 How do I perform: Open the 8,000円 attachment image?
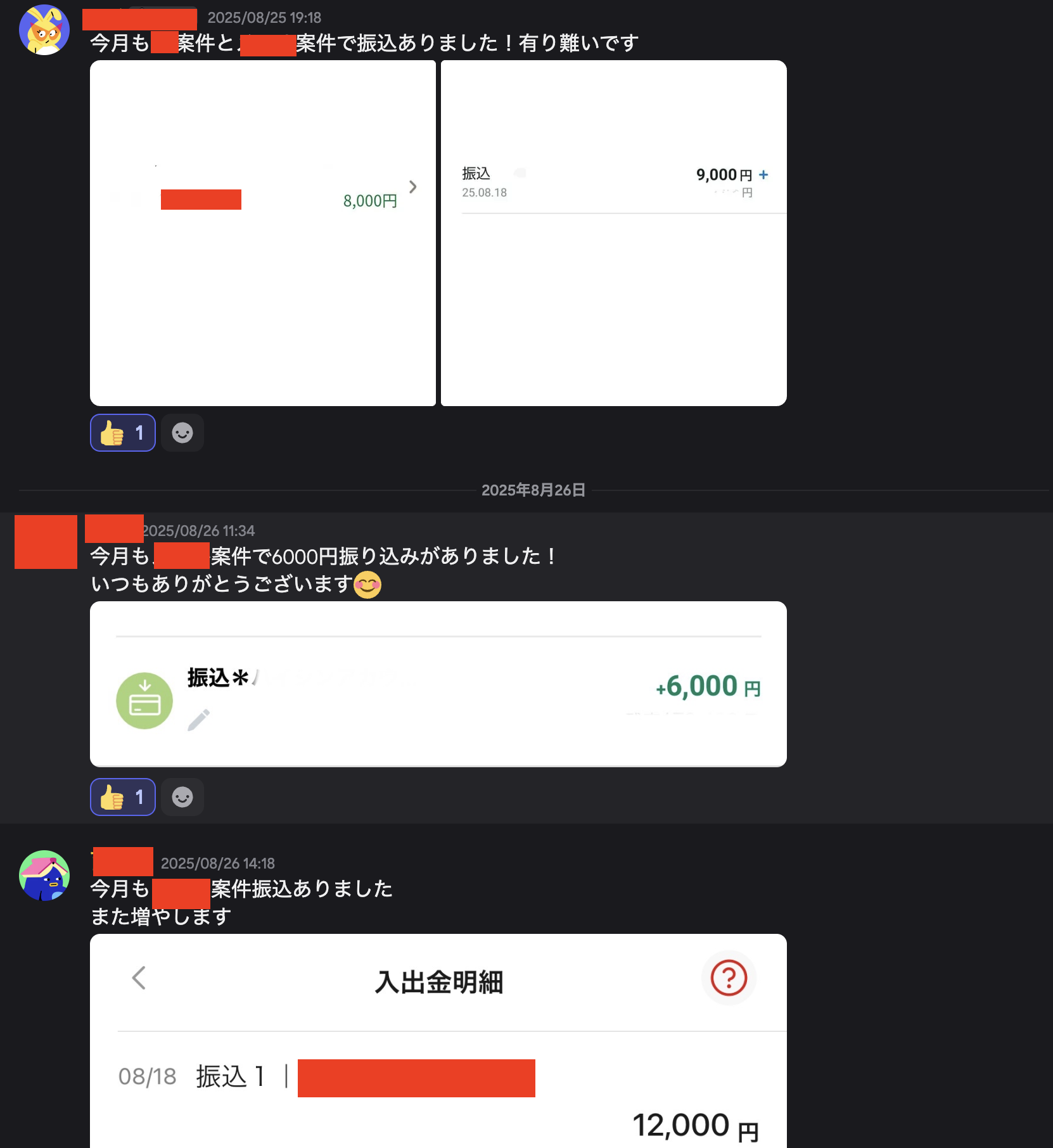click(263, 233)
